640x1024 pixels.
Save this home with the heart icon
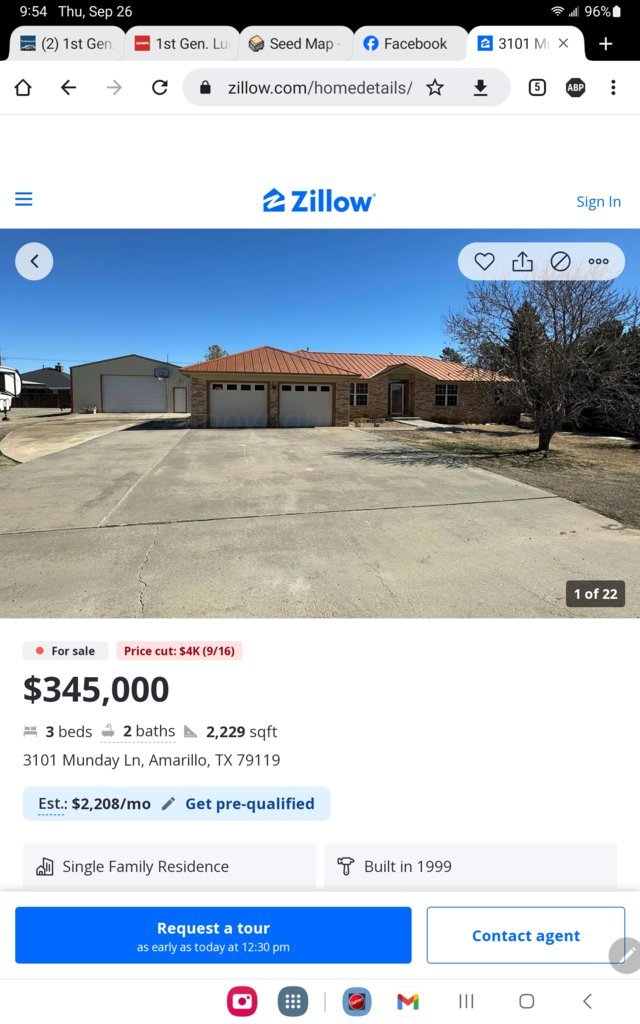point(484,262)
